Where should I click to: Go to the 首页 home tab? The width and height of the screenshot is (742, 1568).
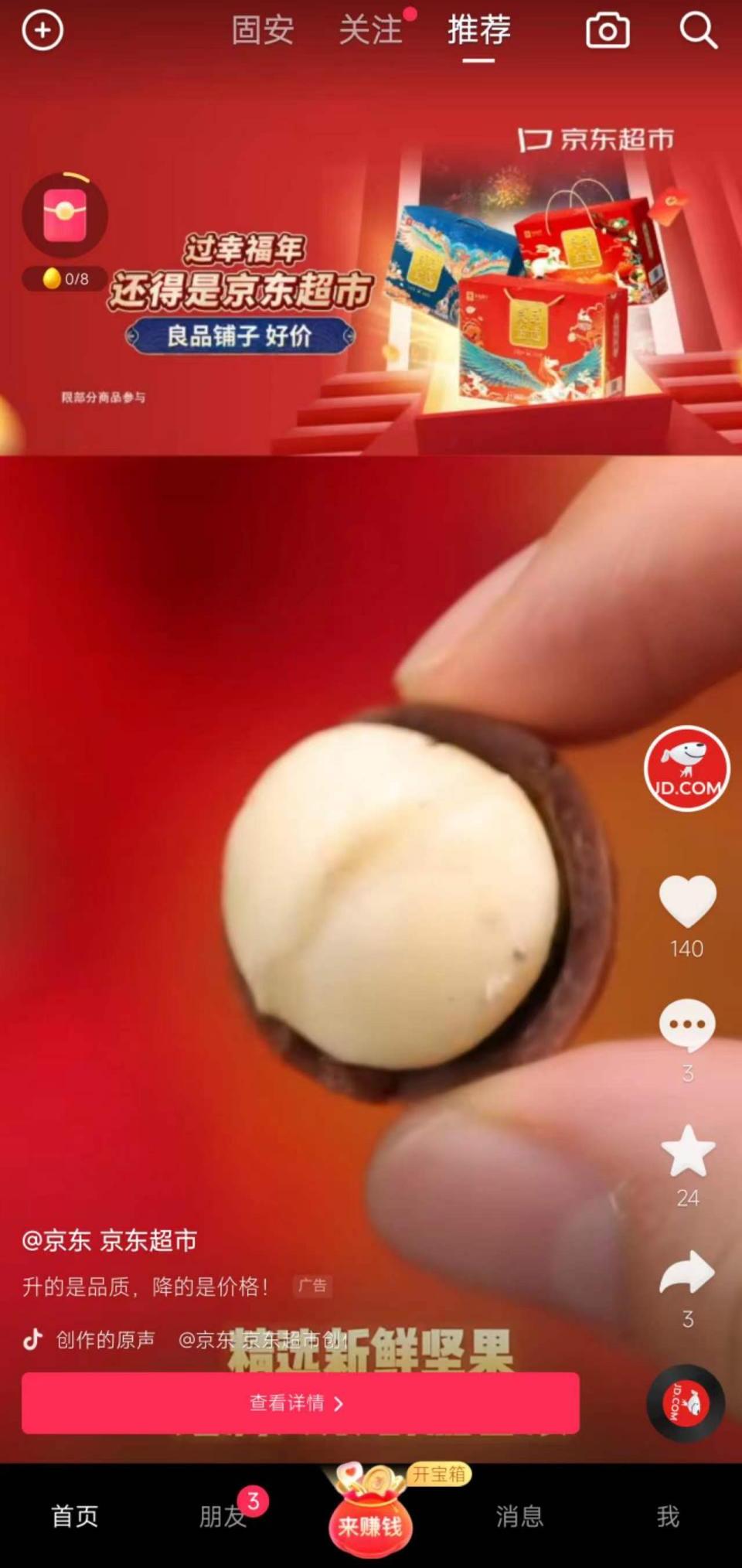click(74, 1516)
